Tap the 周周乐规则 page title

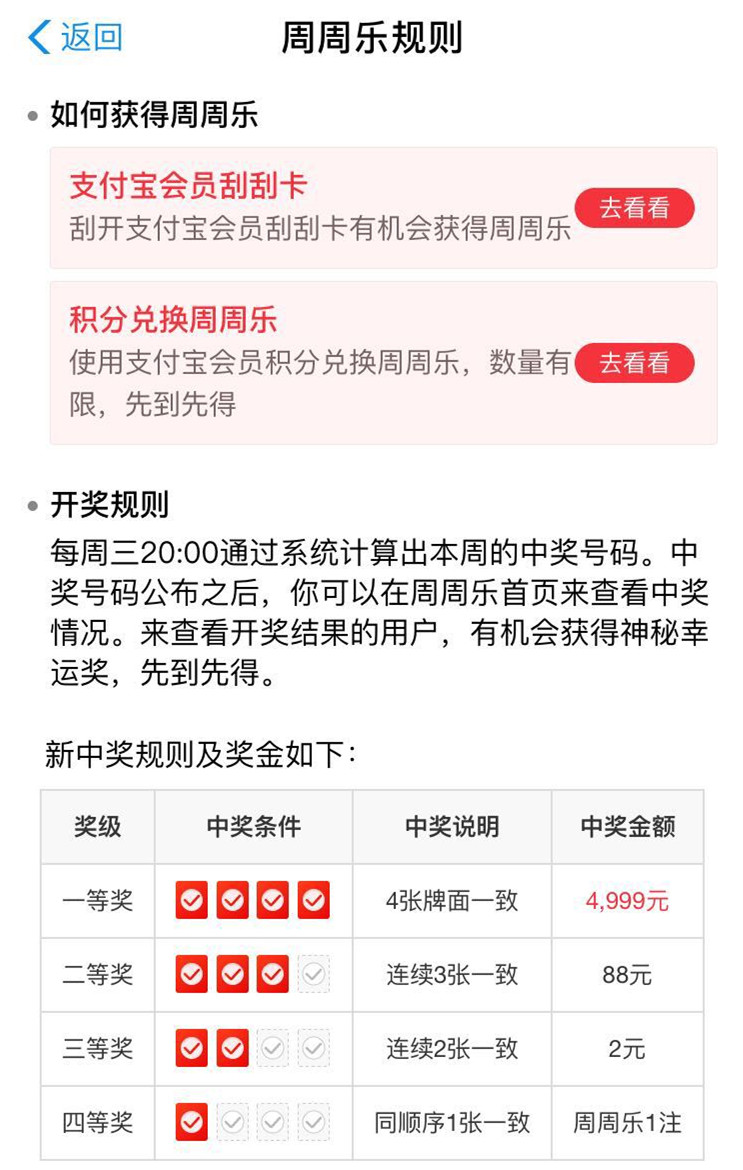click(371, 35)
